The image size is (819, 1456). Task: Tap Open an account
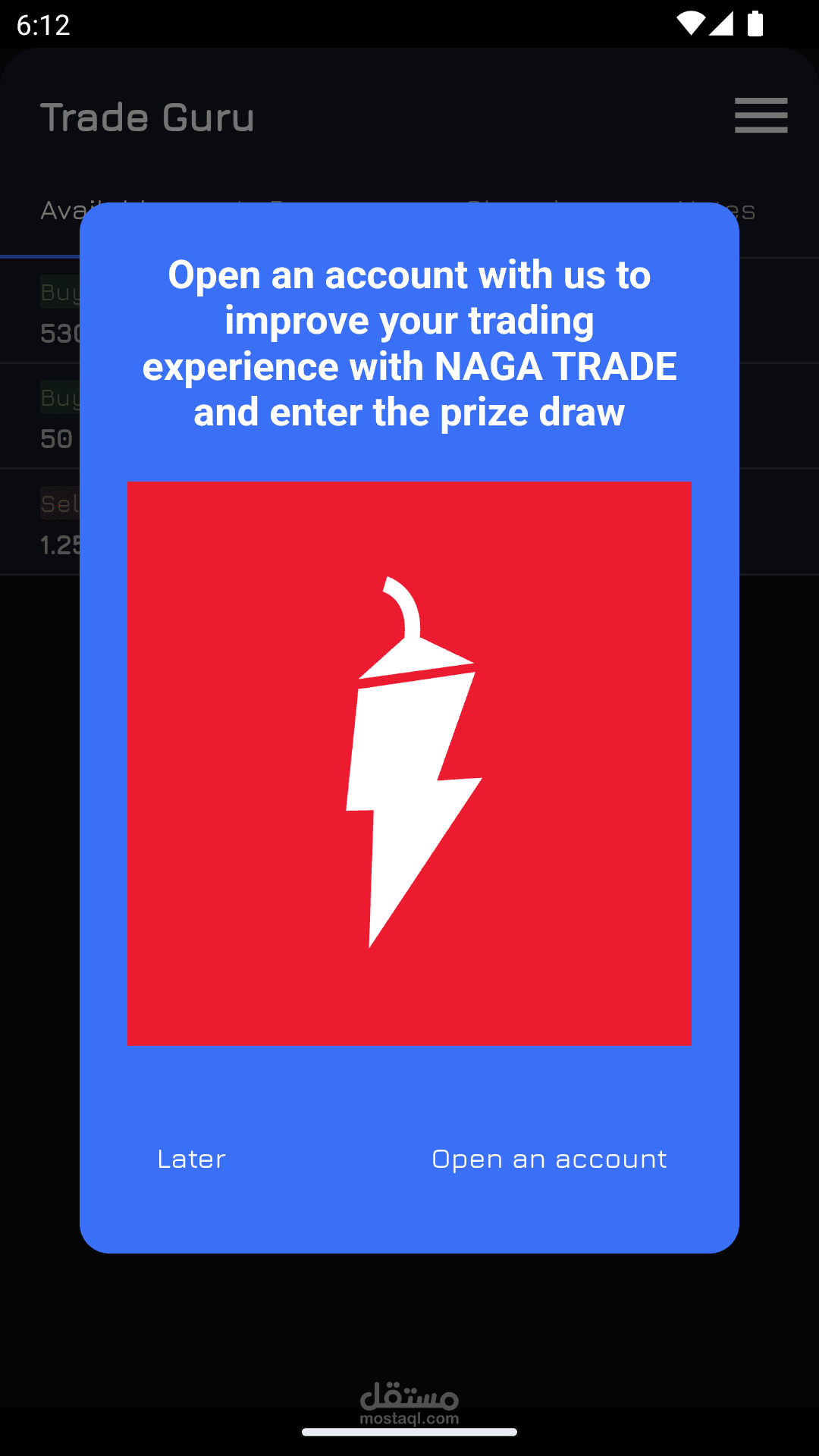[x=549, y=1159]
